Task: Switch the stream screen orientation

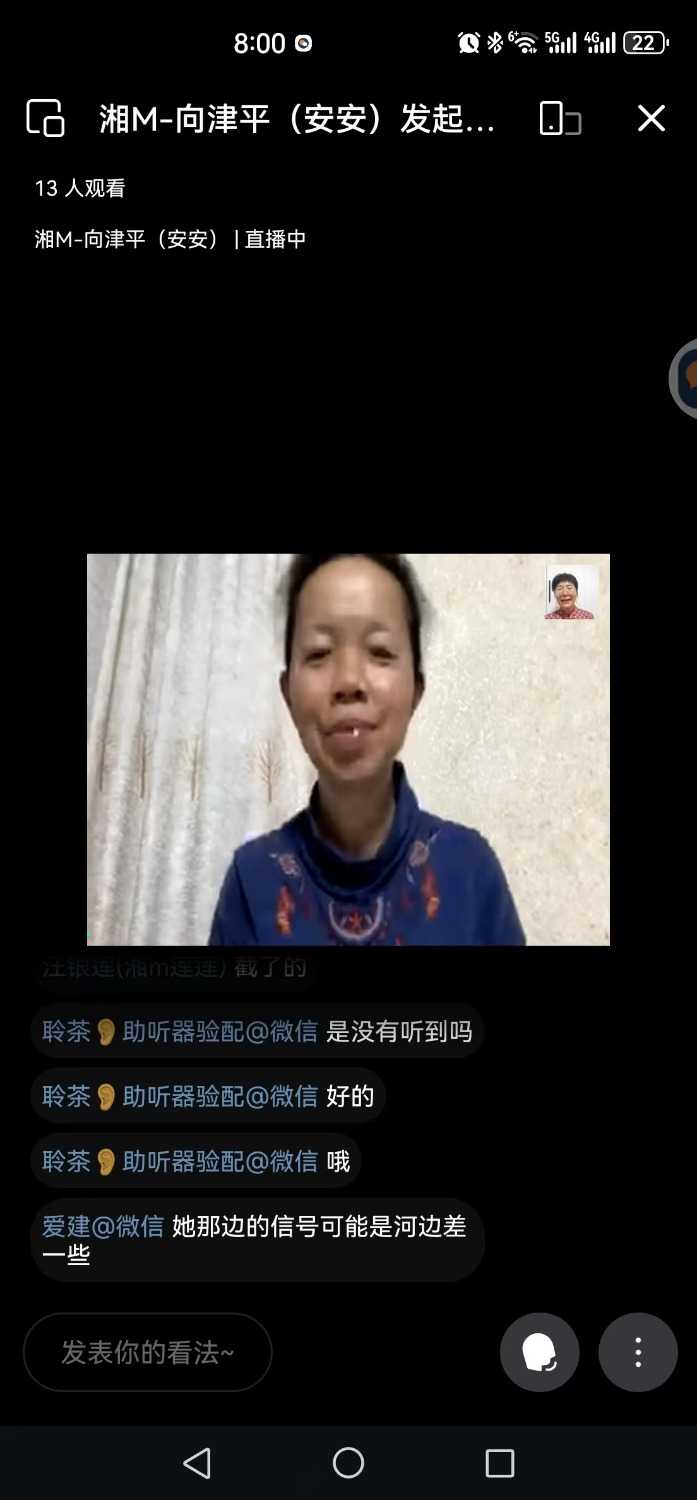Action: coord(560,118)
